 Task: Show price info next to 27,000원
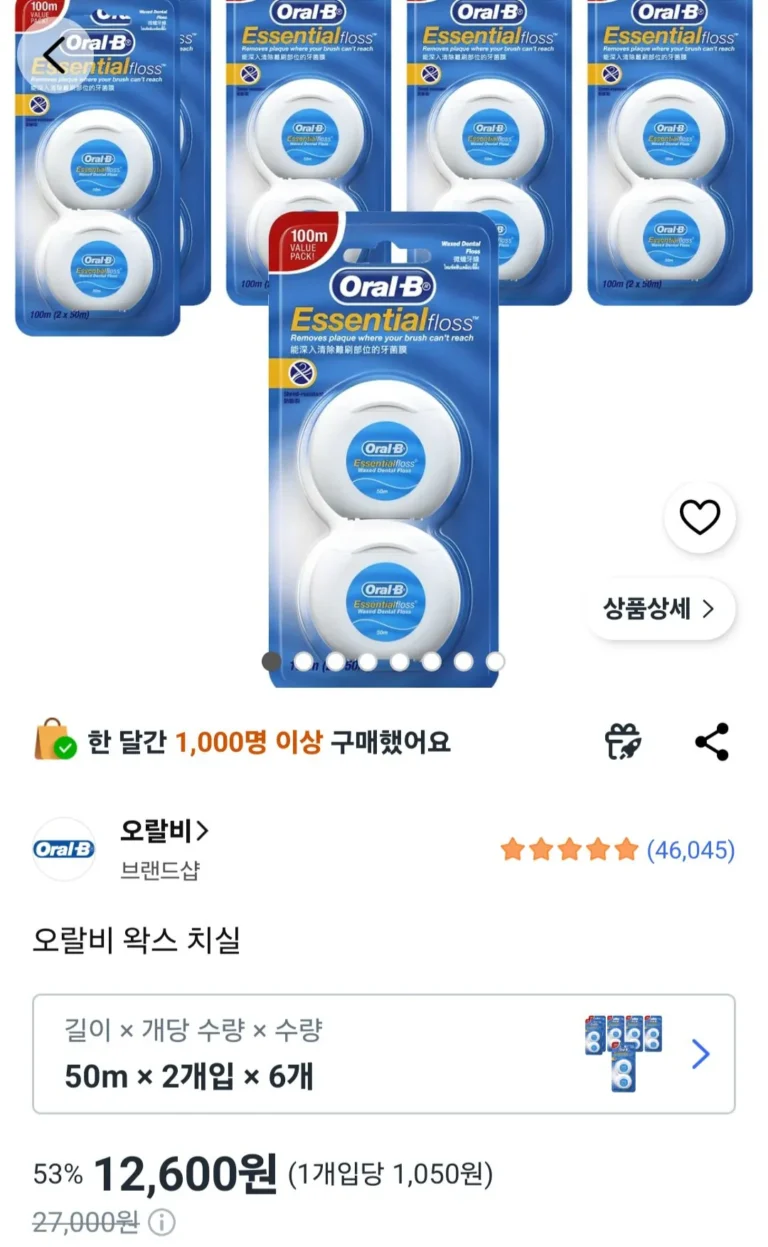pos(162,1221)
